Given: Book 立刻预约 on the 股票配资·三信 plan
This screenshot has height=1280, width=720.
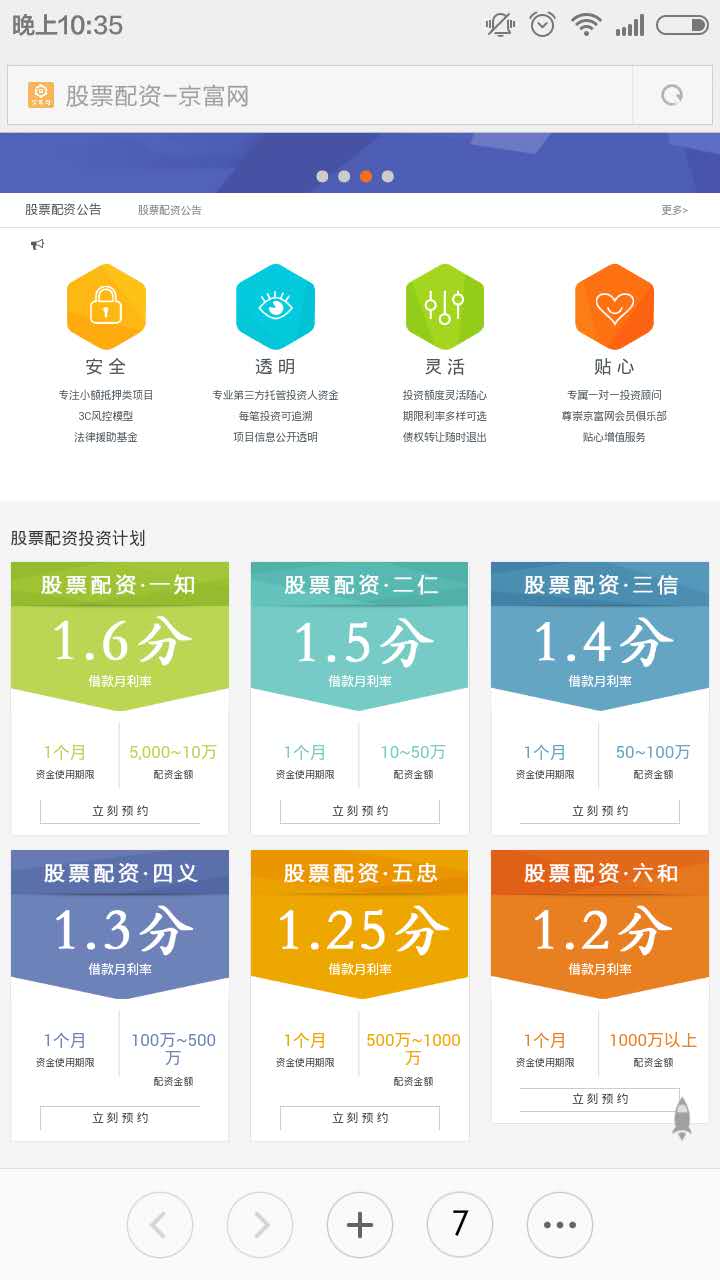Looking at the screenshot, I should pyautogui.click(x=600, y=811).
